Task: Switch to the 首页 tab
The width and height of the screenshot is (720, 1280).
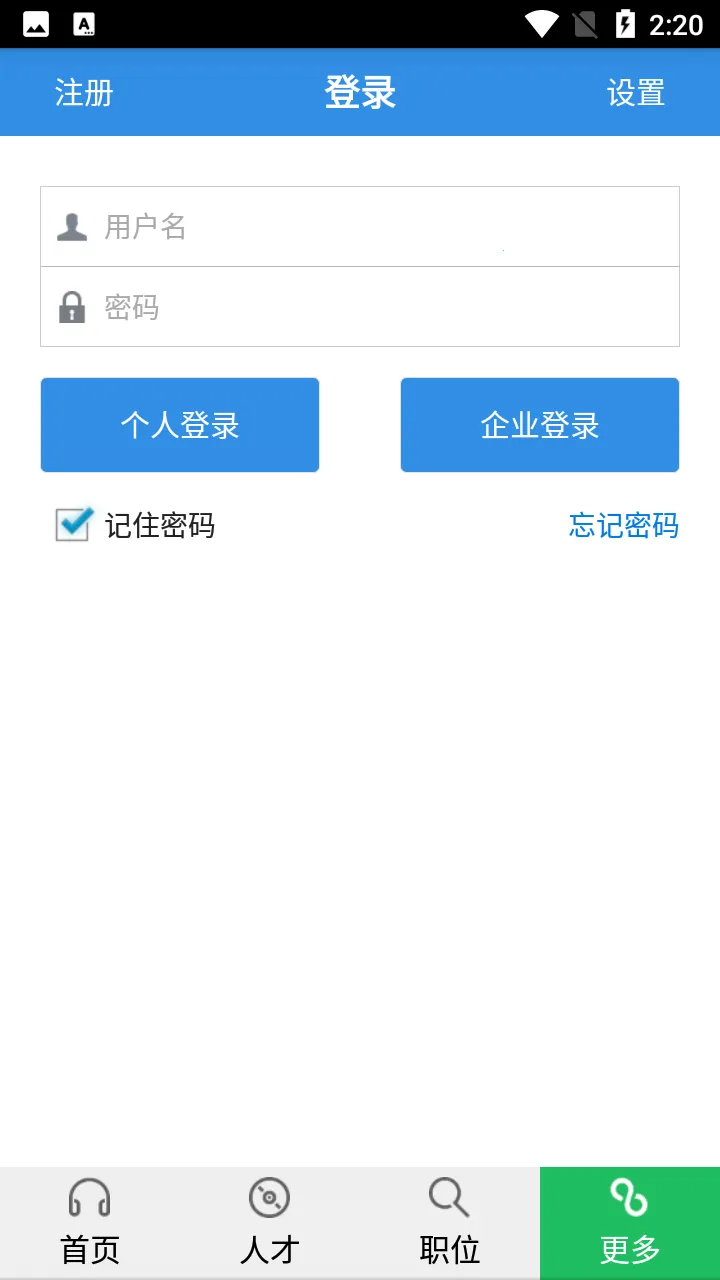Action: [89, 1222]
